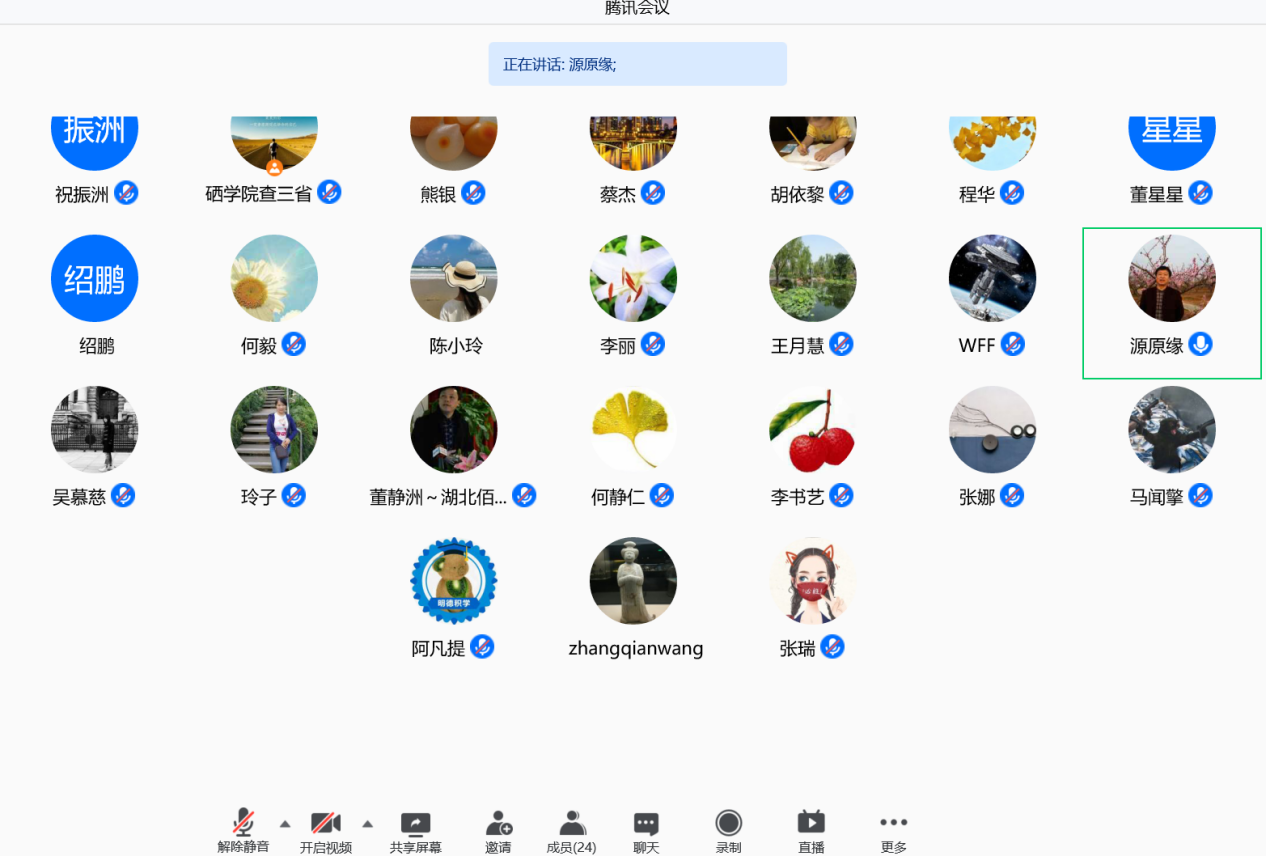Viewport: 1266px width, 856px height.
Task: Open the 更多 more menu
Action: coord(893,830)
